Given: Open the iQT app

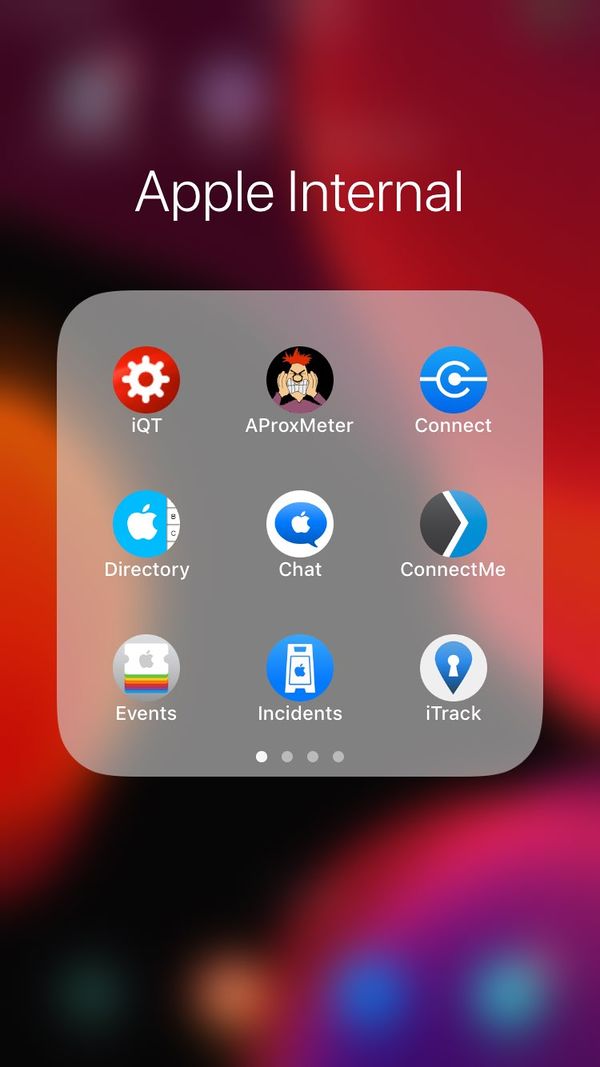Looking at the screenshot, I should pyautogui.click(x=146, y=380).
